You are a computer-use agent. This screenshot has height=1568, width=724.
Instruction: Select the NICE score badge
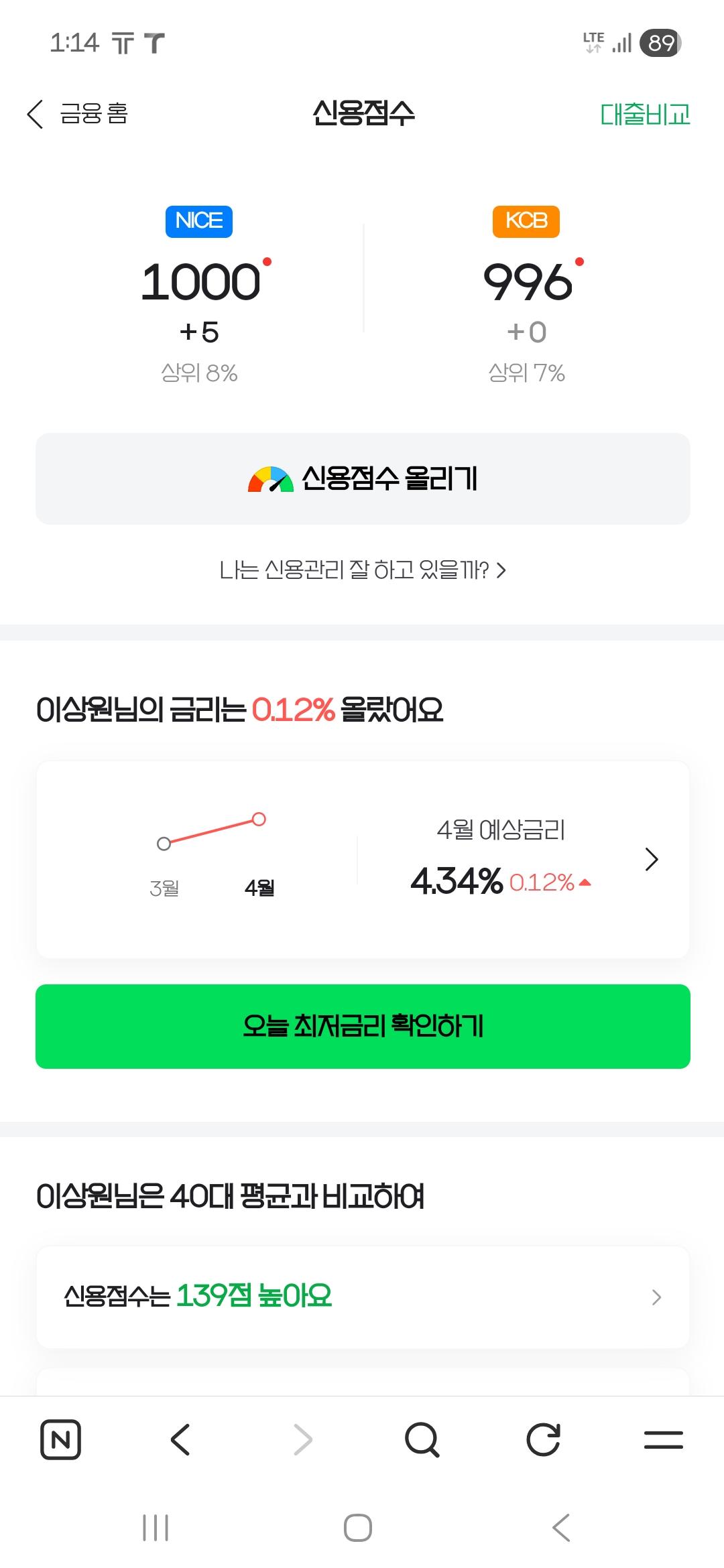point(198,221)
